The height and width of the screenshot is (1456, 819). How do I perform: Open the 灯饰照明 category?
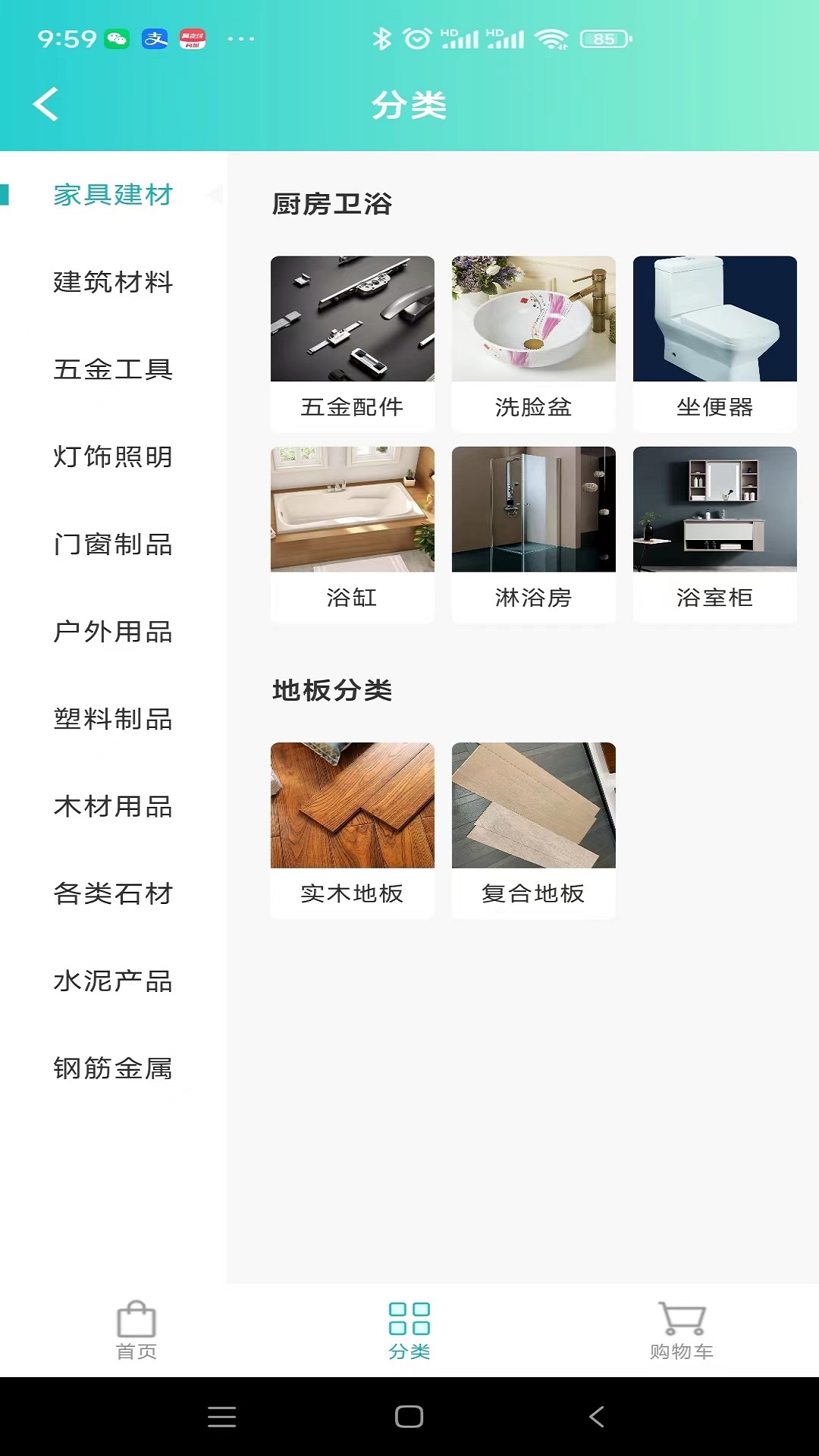pyautogui.click(x=112, y=457)
